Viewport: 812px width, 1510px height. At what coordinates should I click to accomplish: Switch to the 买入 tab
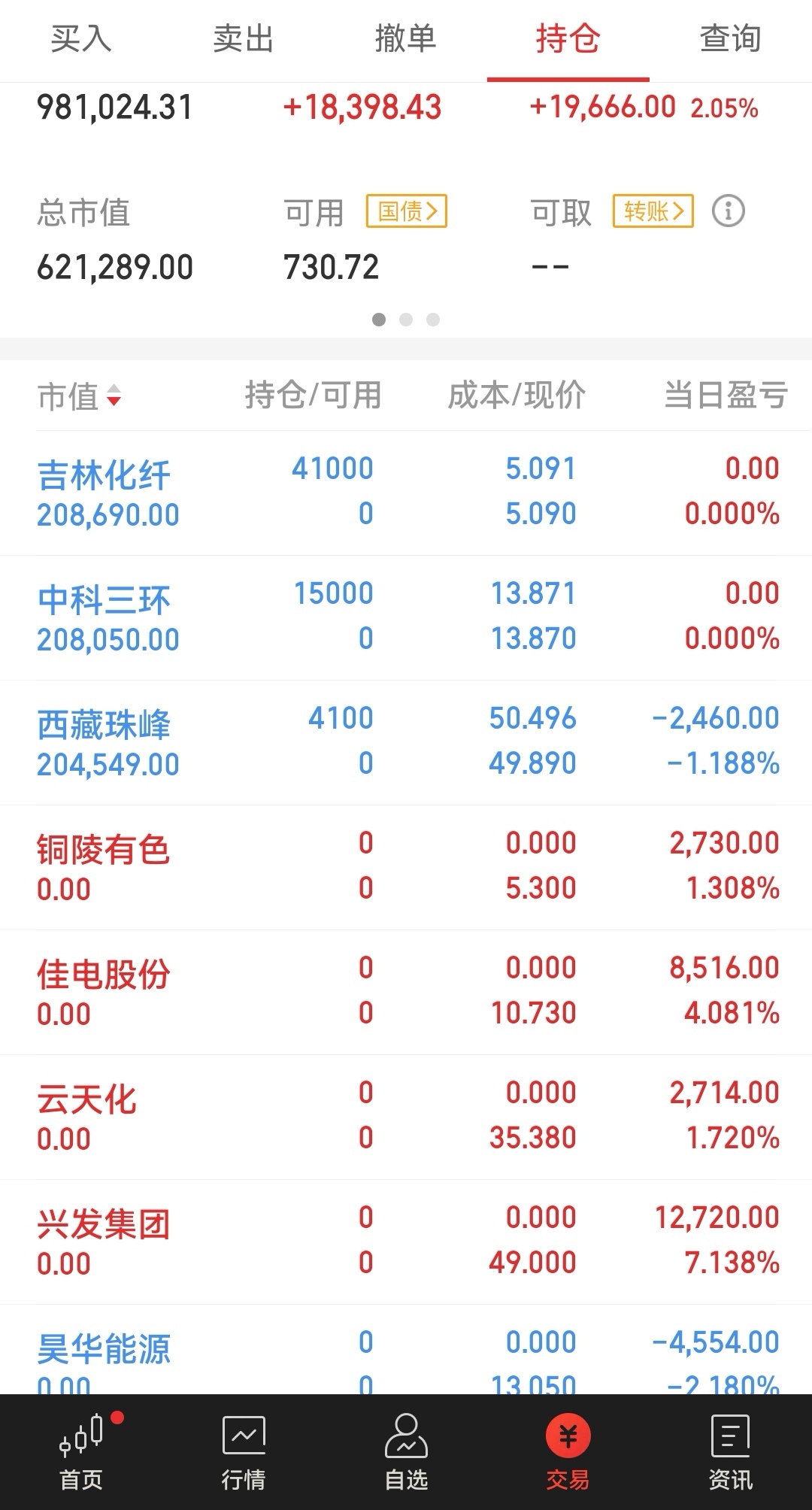(x=81, y=39)
